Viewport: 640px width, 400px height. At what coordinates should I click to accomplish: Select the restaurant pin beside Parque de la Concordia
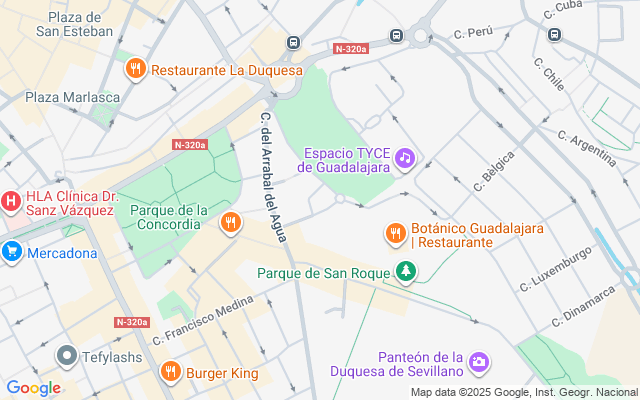(x=231, y=222)
